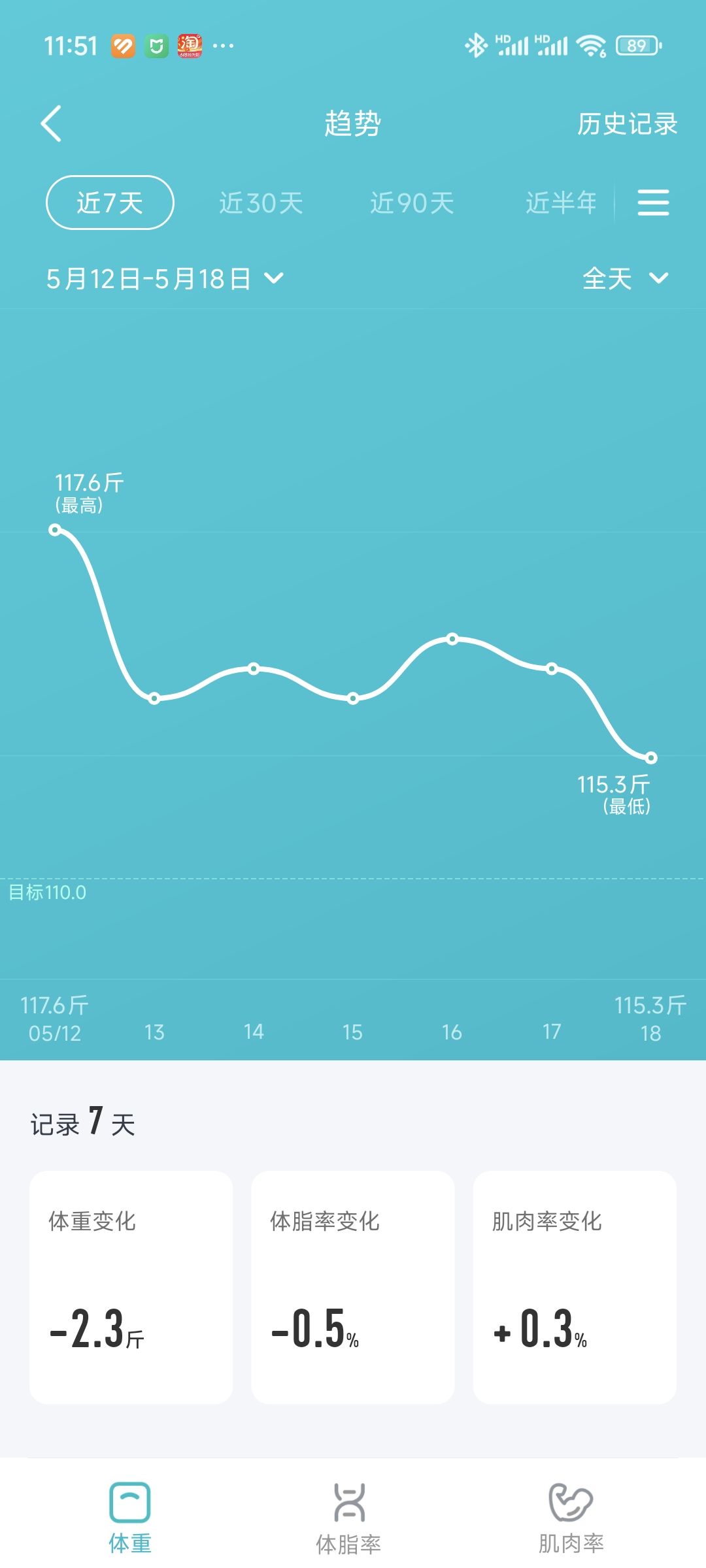Expand the 5月12日-5月18日 date picker
Image resolution: width=706 pixels, height=1568 pixels.
165,279
